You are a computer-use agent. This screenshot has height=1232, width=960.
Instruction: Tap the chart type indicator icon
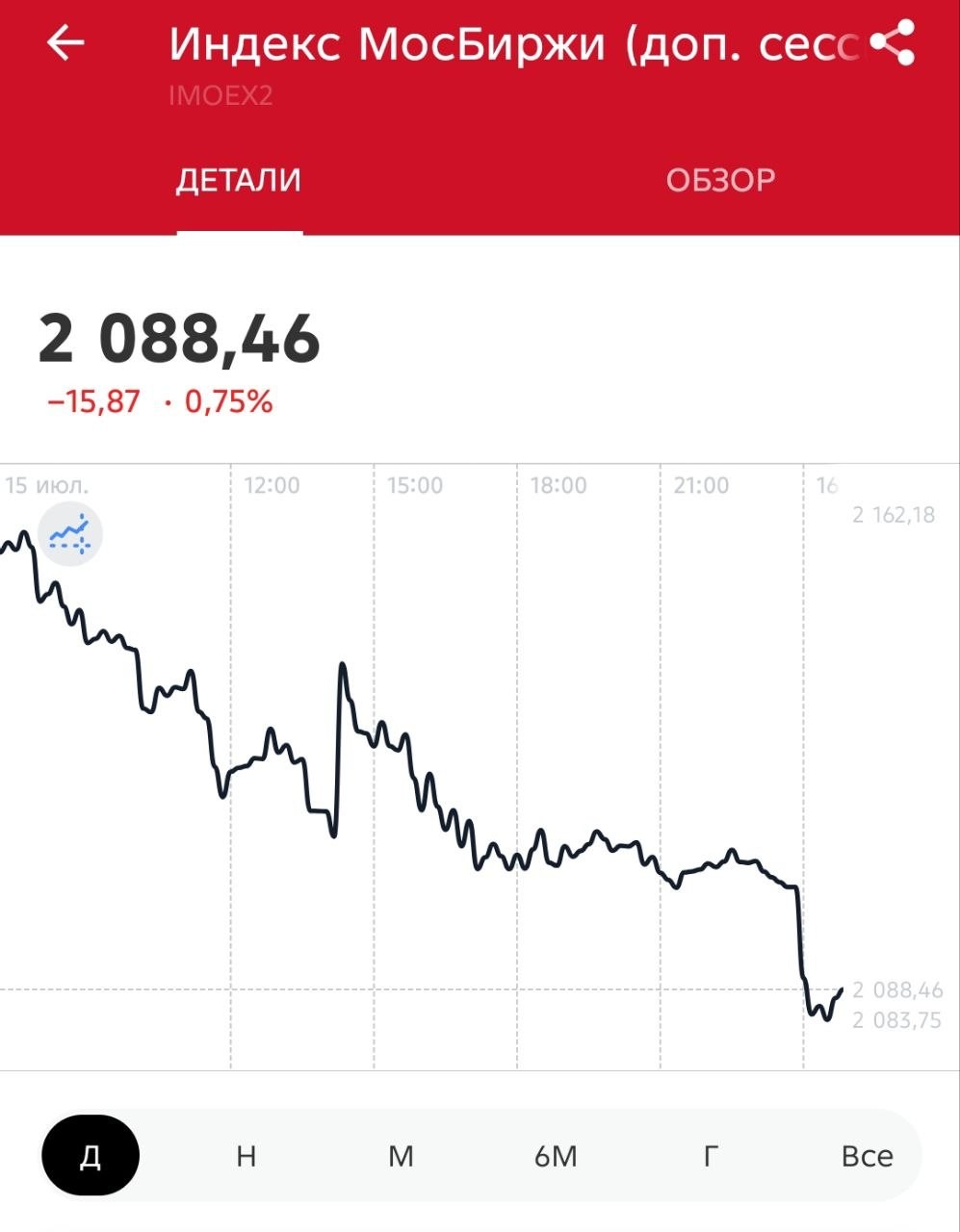tap(70, 533)
